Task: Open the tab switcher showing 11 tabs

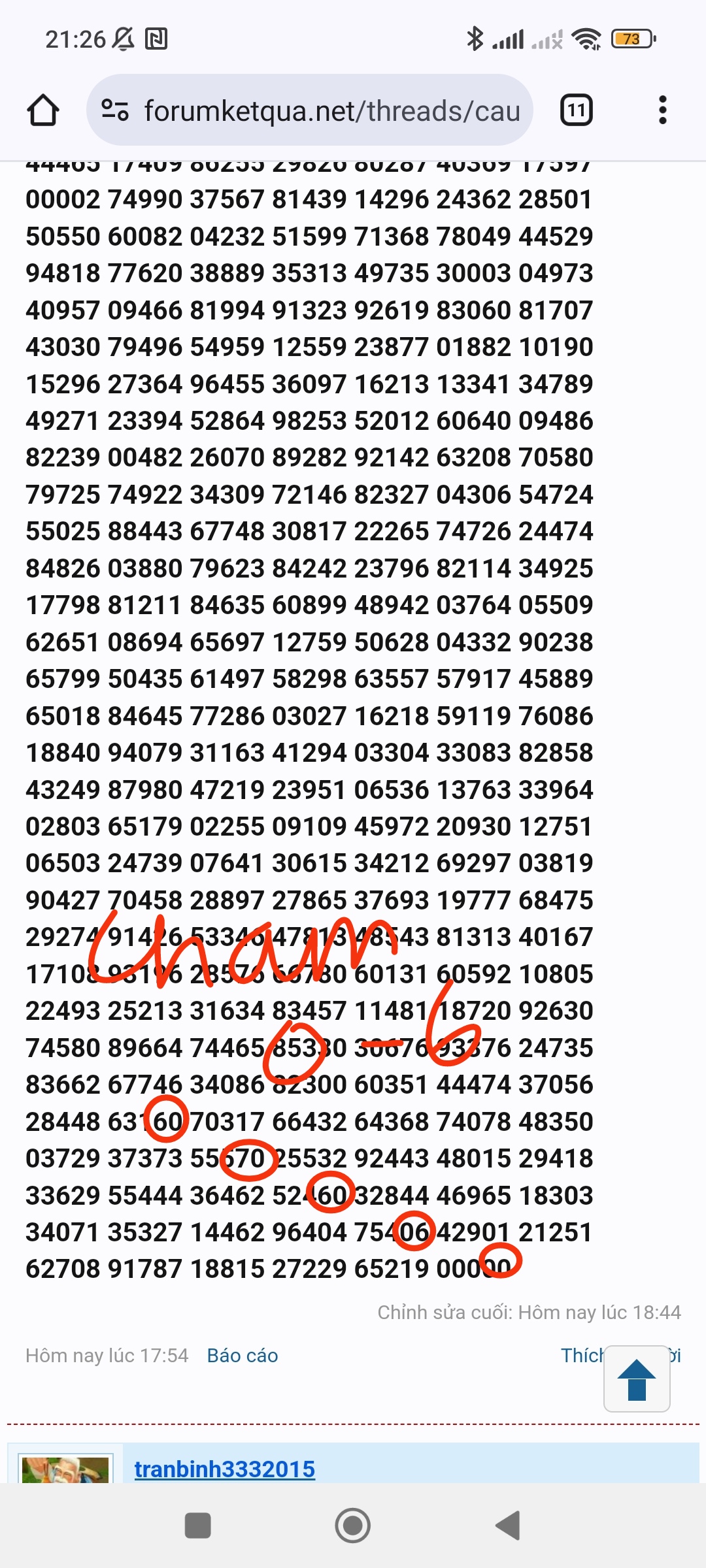Action: tap(576, 110)
